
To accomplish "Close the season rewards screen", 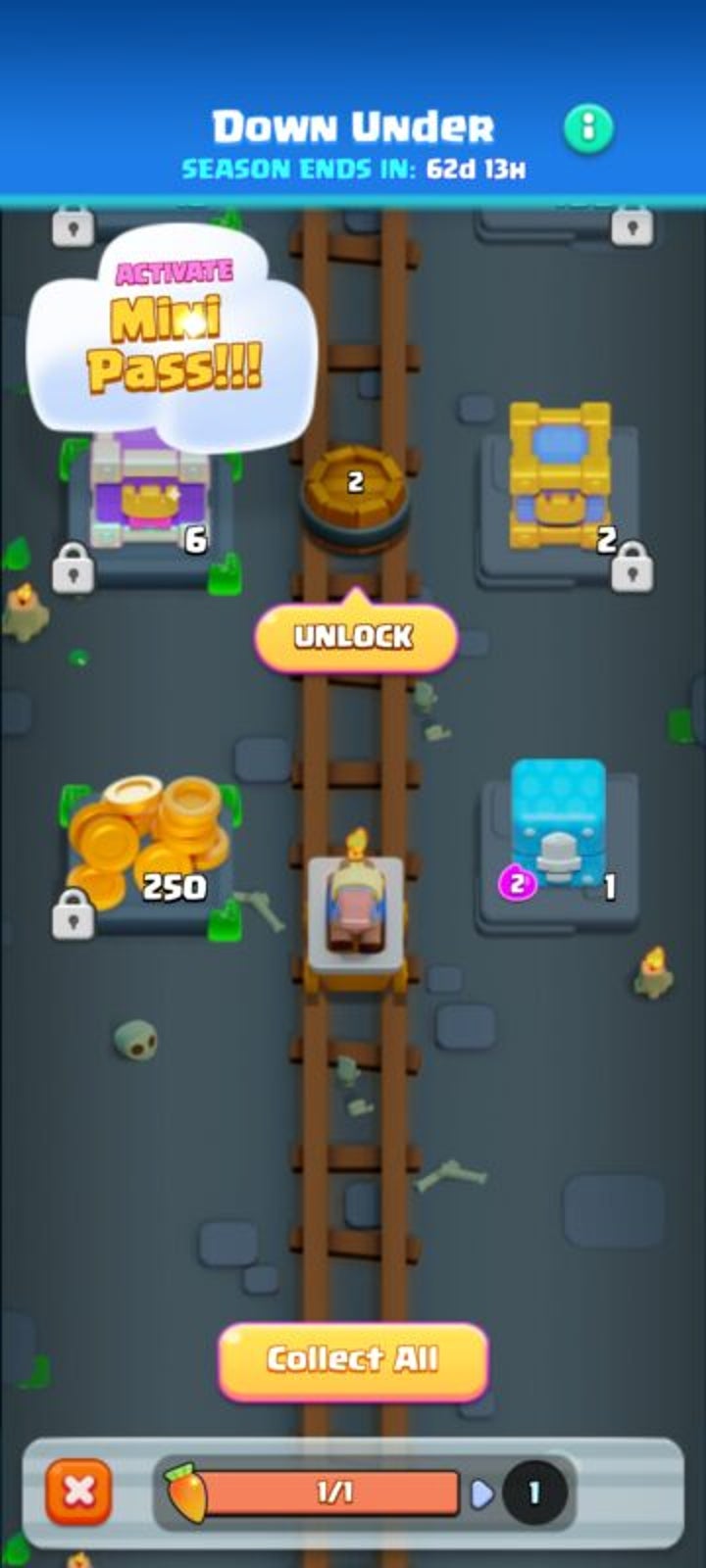I will [78, 1492].
